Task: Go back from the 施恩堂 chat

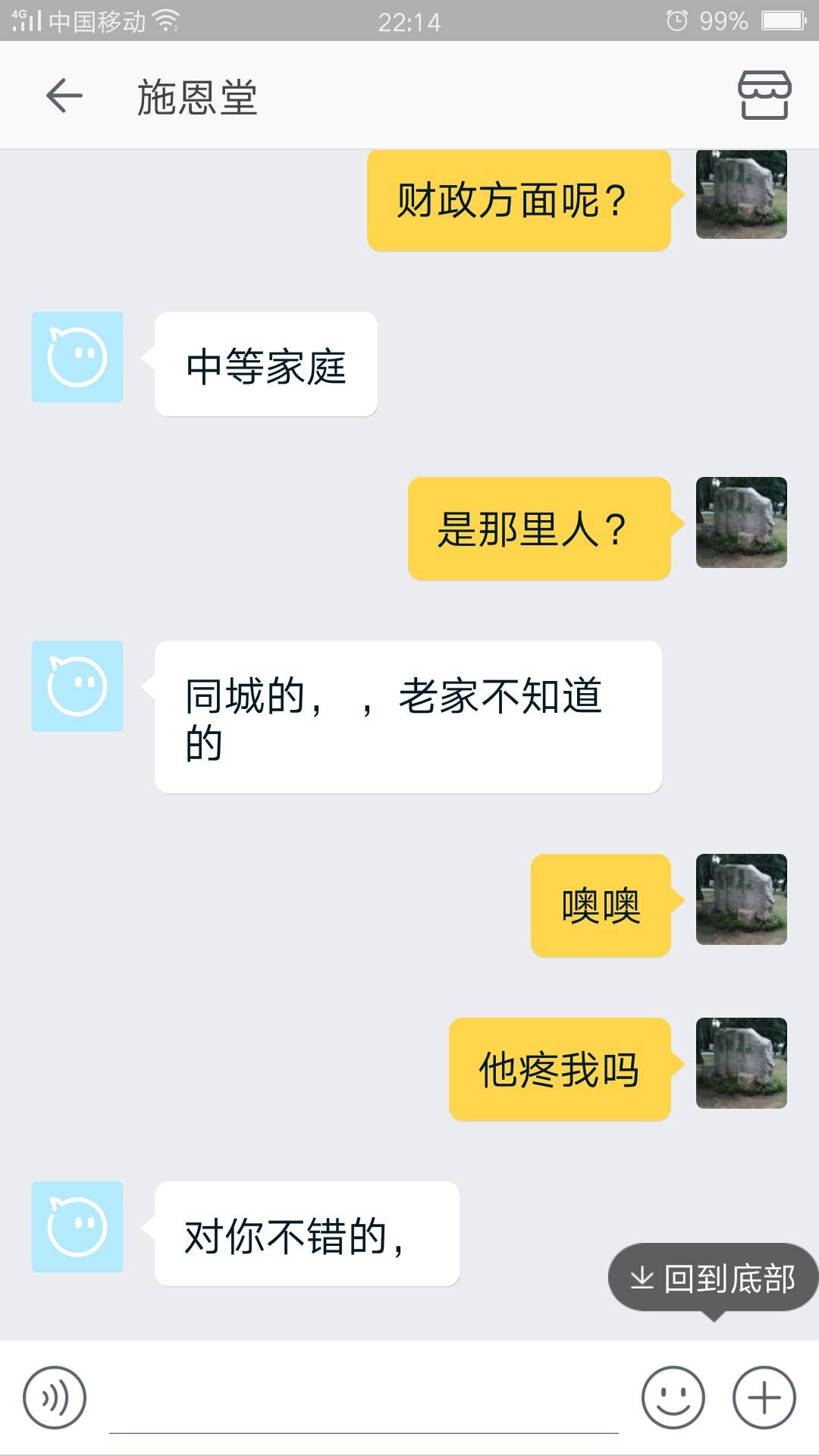Action: pos(64,96)
